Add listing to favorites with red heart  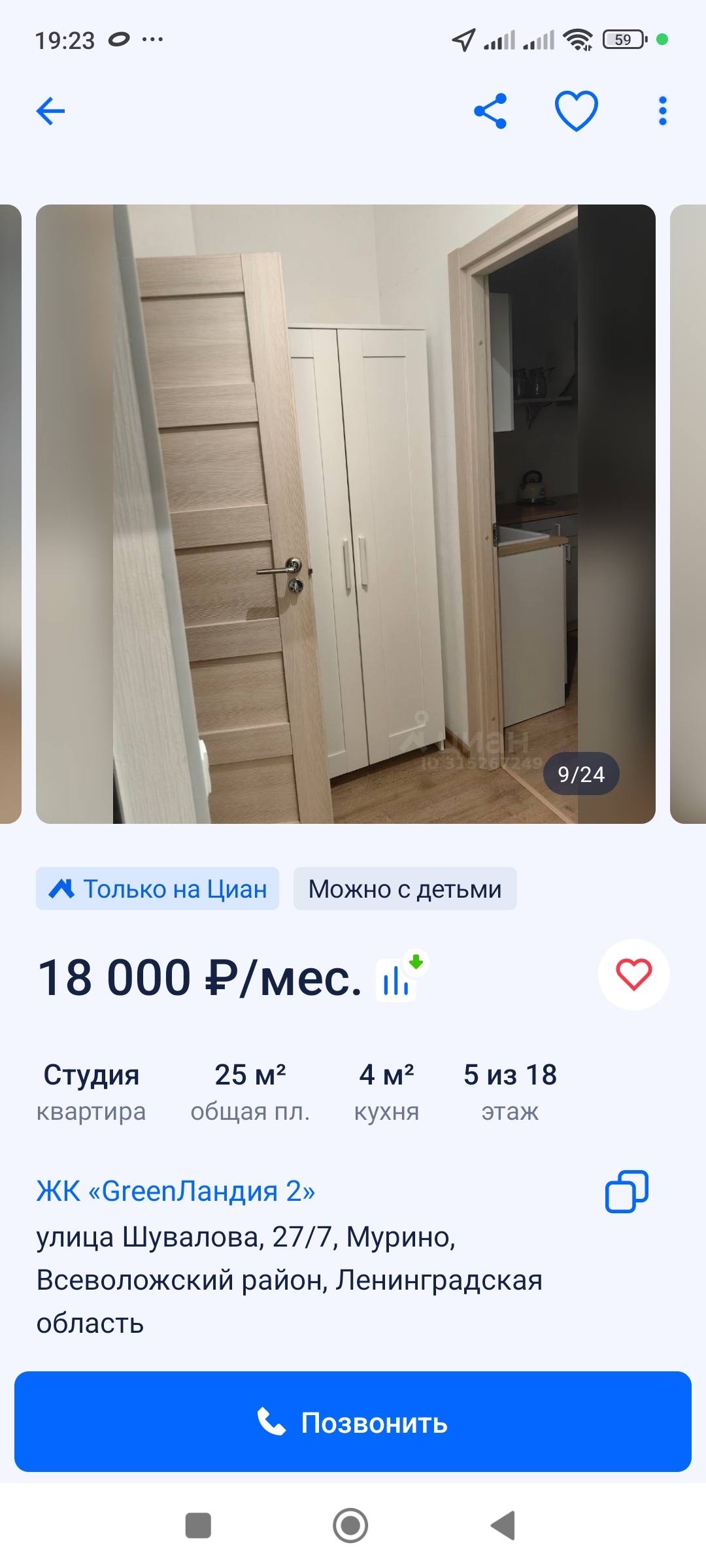[633, 975]
